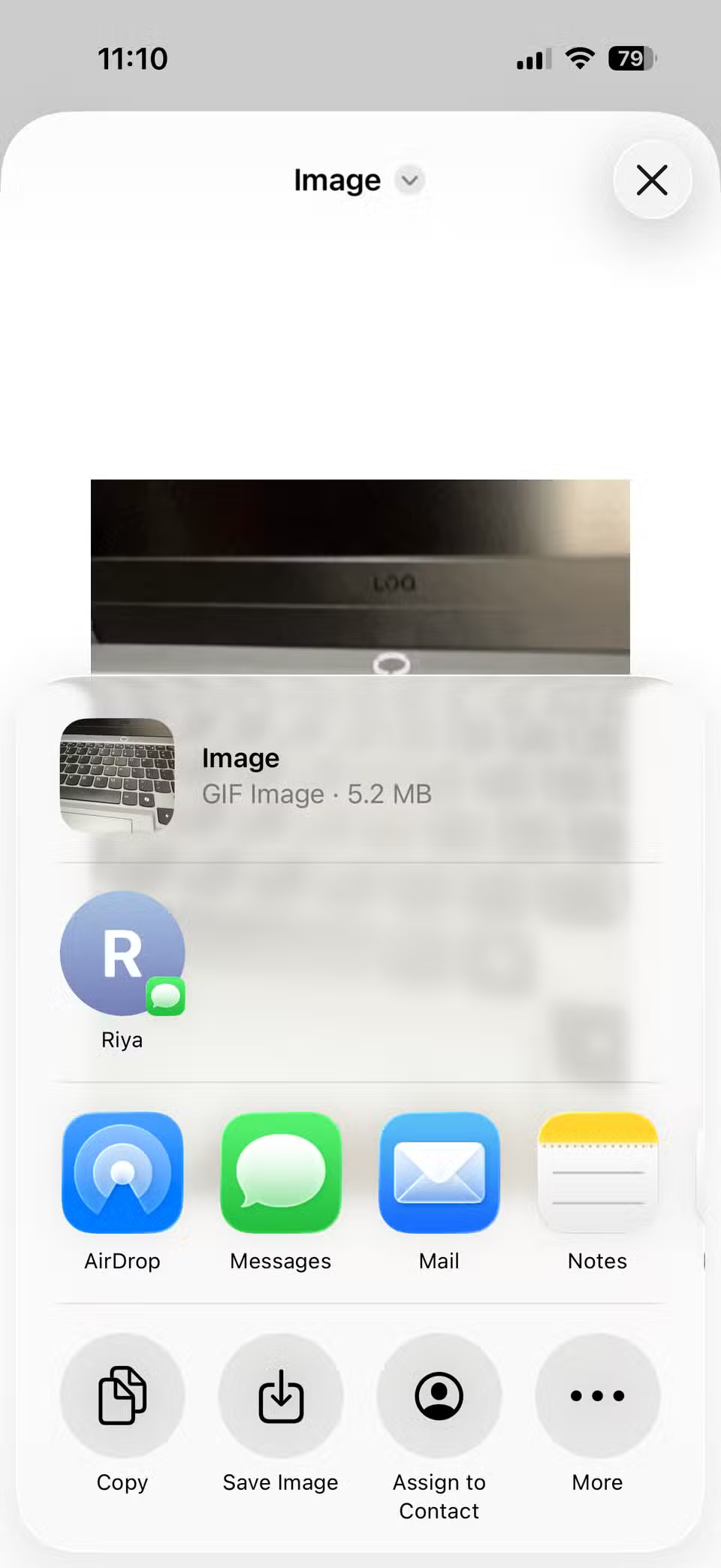This screenshot has width=721, height=1568.
Task: Send the image through Messages
Action: (281, 1172)
